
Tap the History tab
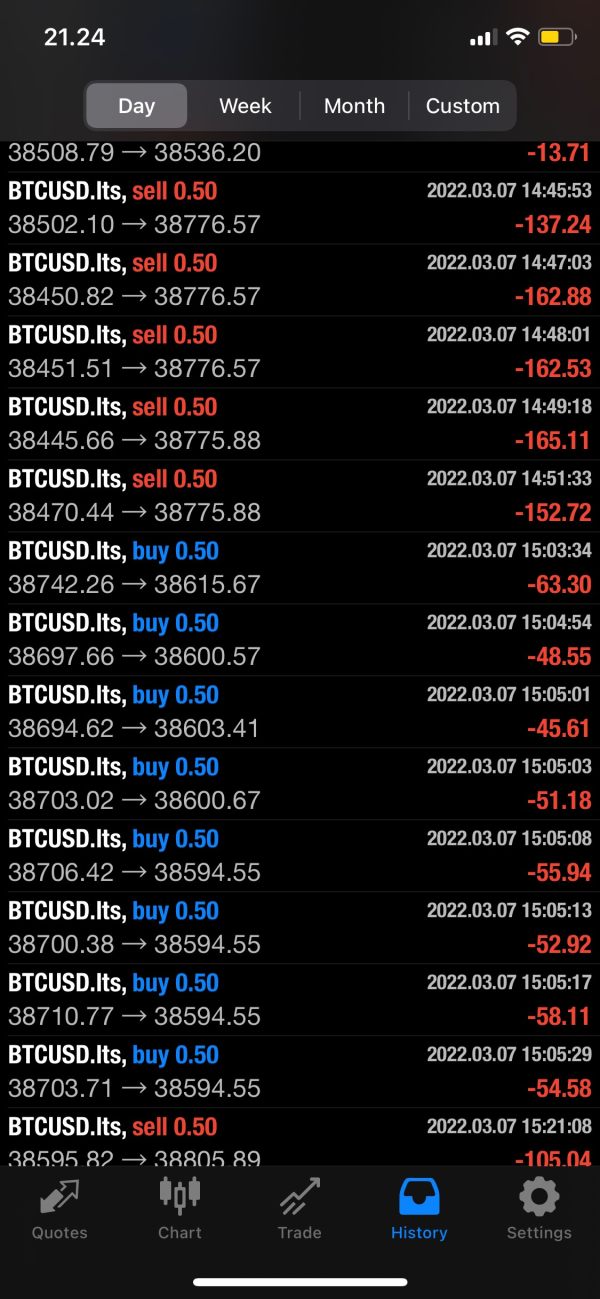point(419,1208)
